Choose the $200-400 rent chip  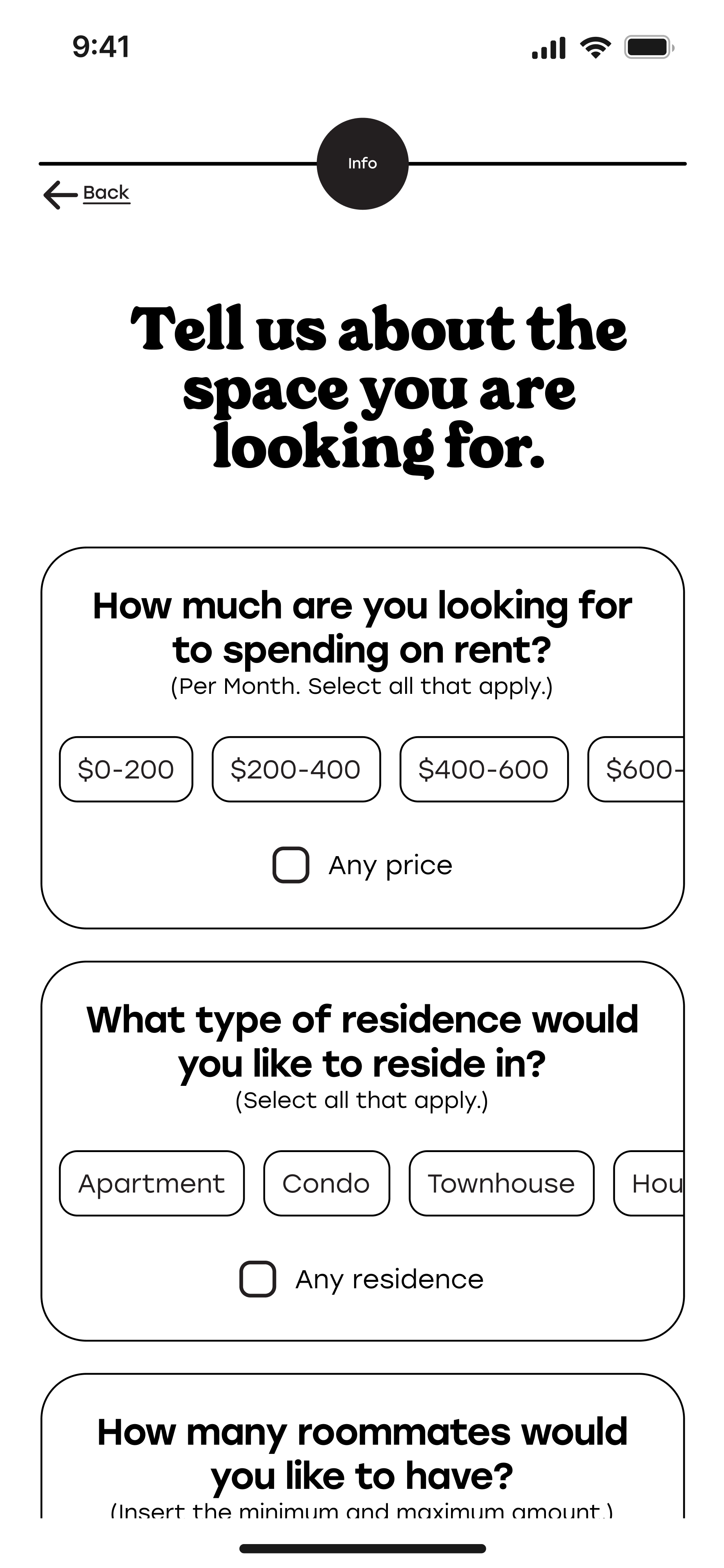click(296, 769)
